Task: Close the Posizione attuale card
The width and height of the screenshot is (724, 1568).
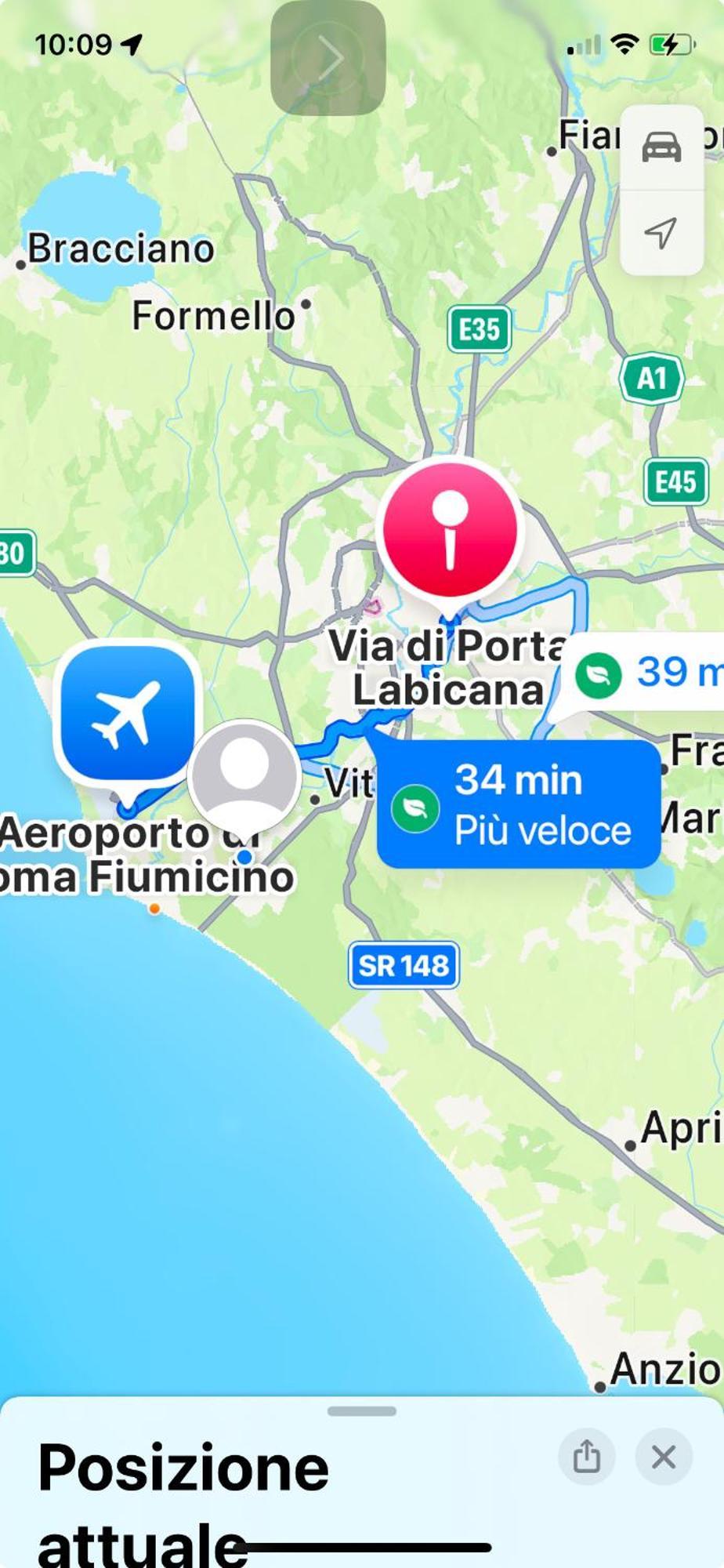Action: point(664,1457)
